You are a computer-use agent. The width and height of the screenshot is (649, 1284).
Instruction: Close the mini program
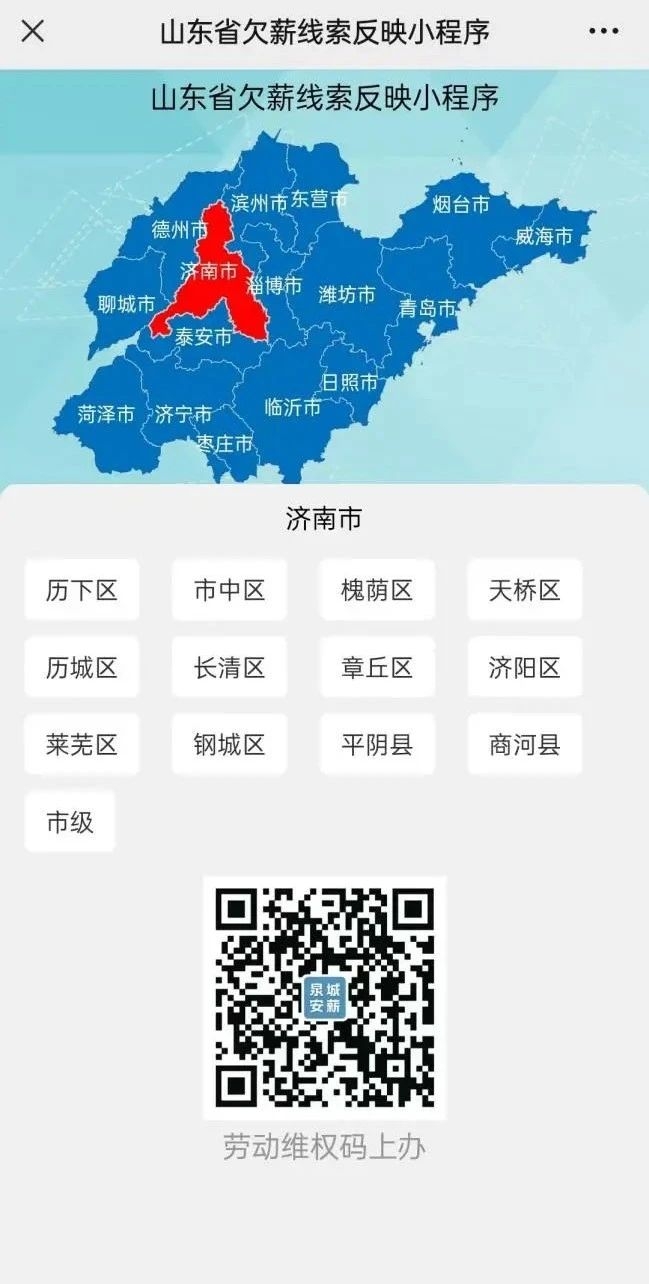33,32
